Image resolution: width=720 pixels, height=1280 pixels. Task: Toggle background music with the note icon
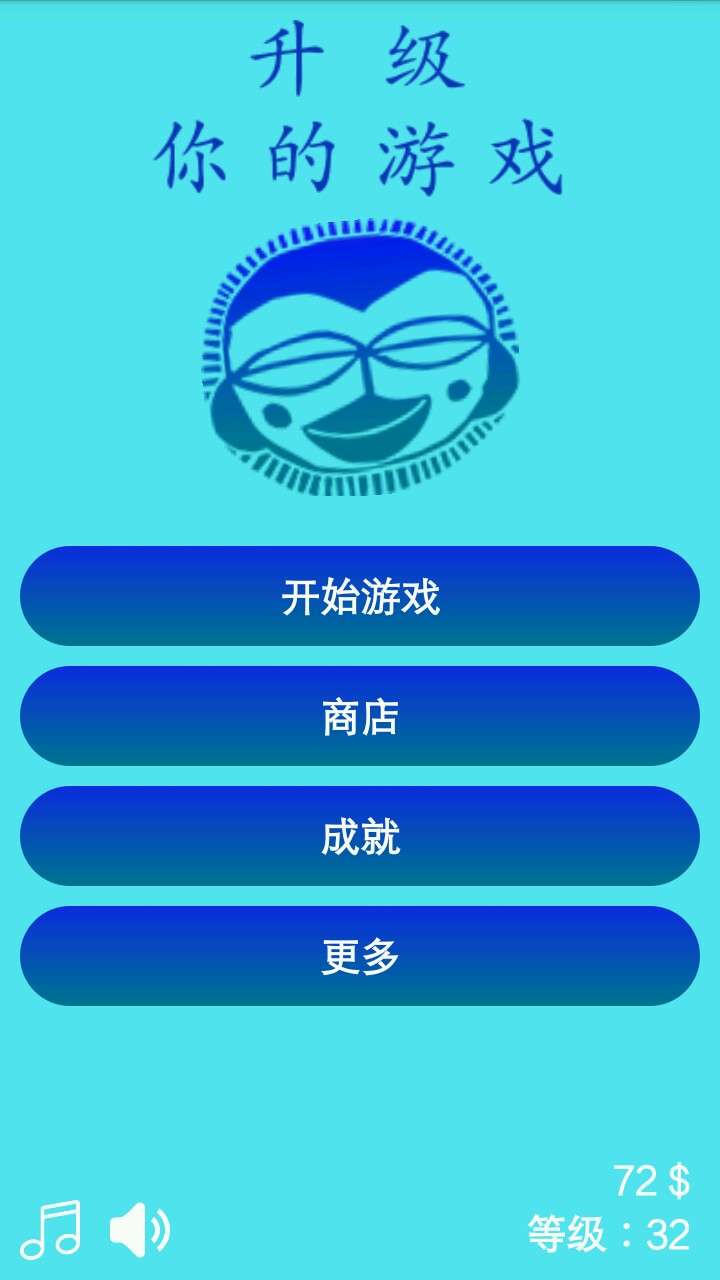coord(50,1229)
